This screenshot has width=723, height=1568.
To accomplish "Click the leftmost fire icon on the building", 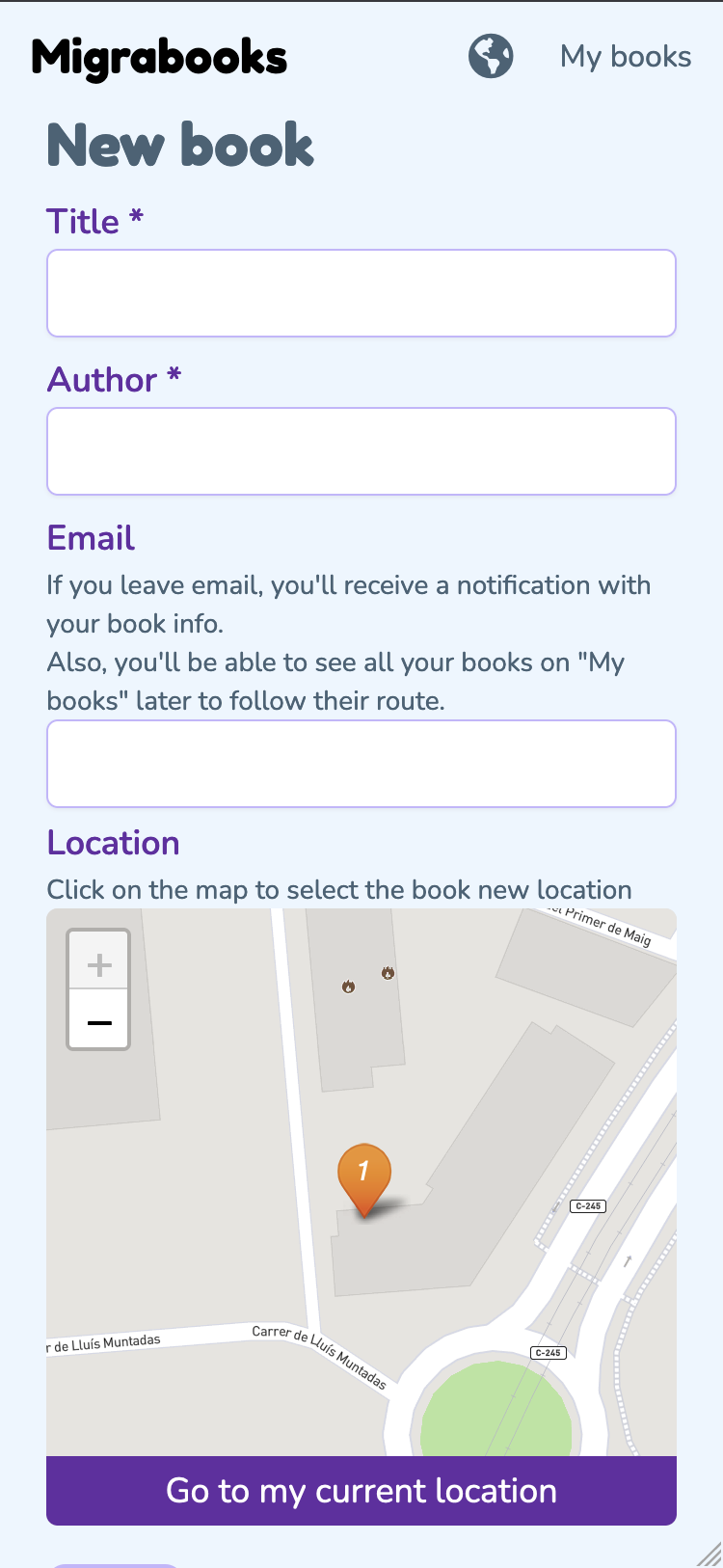I will click(x=348, y=987).
